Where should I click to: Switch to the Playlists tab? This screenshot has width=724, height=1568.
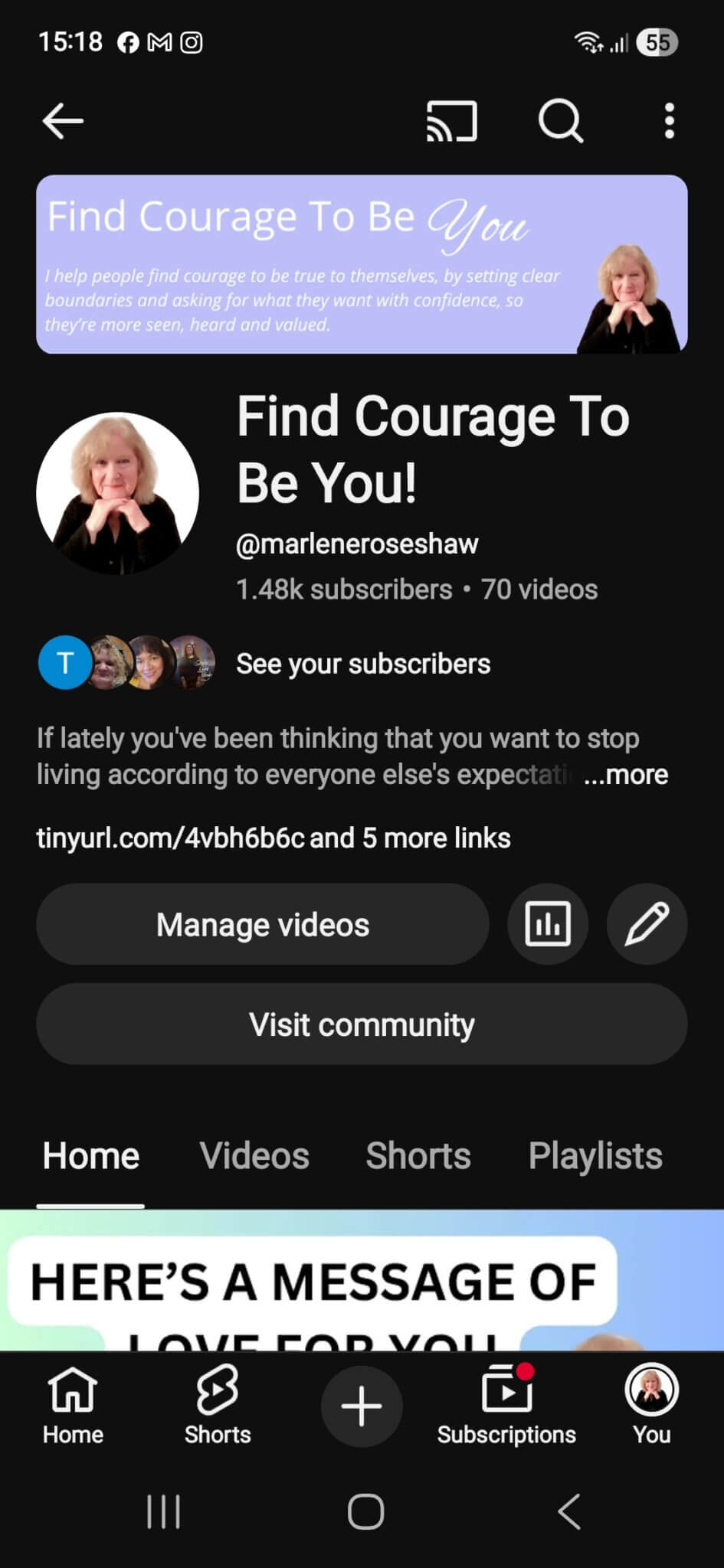tap(595, 1156)
